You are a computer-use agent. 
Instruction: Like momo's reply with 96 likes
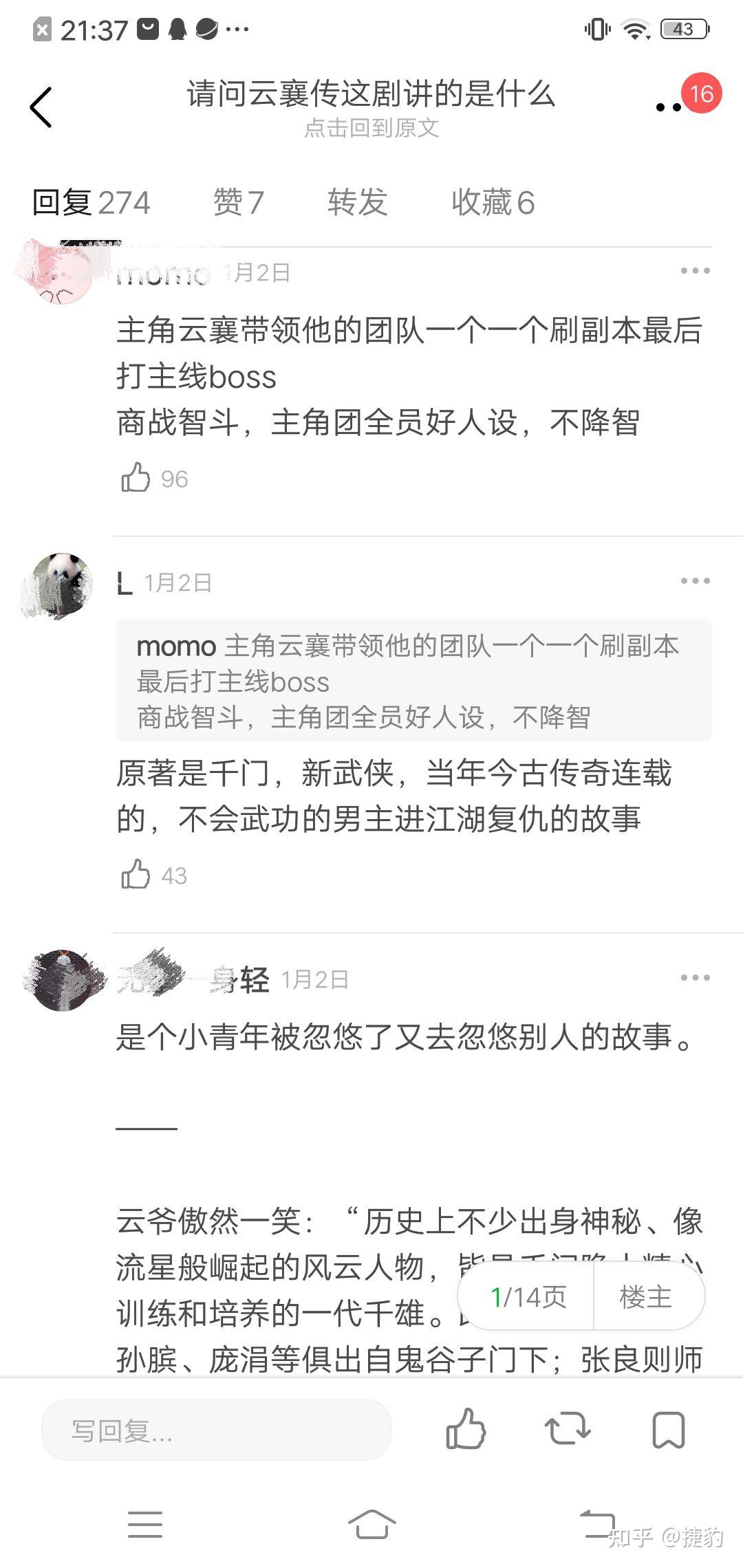coord(136,478)
